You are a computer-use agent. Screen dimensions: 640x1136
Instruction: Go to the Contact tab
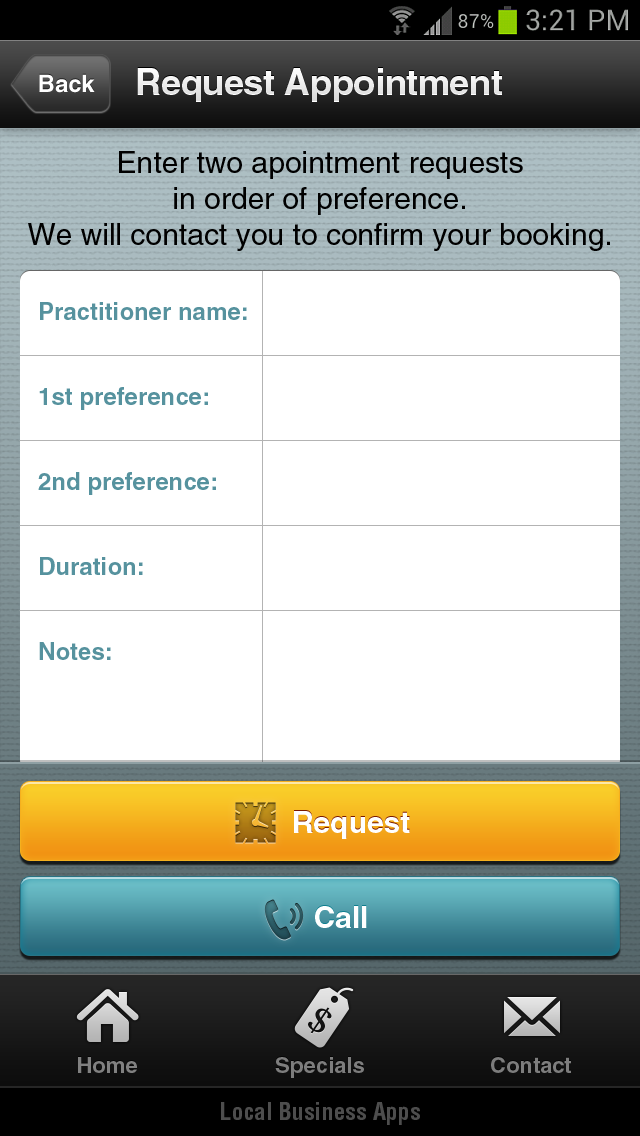point(531,1033)
